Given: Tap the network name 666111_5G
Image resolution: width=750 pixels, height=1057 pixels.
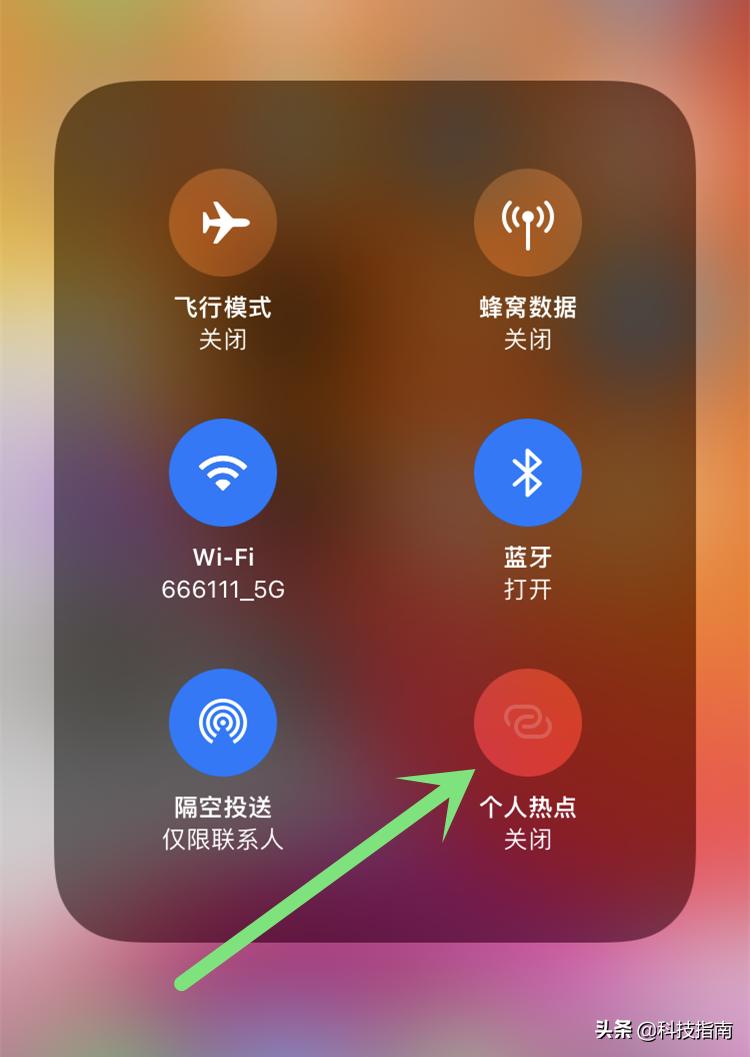Looking at the screenshot, I should point(223,590).
